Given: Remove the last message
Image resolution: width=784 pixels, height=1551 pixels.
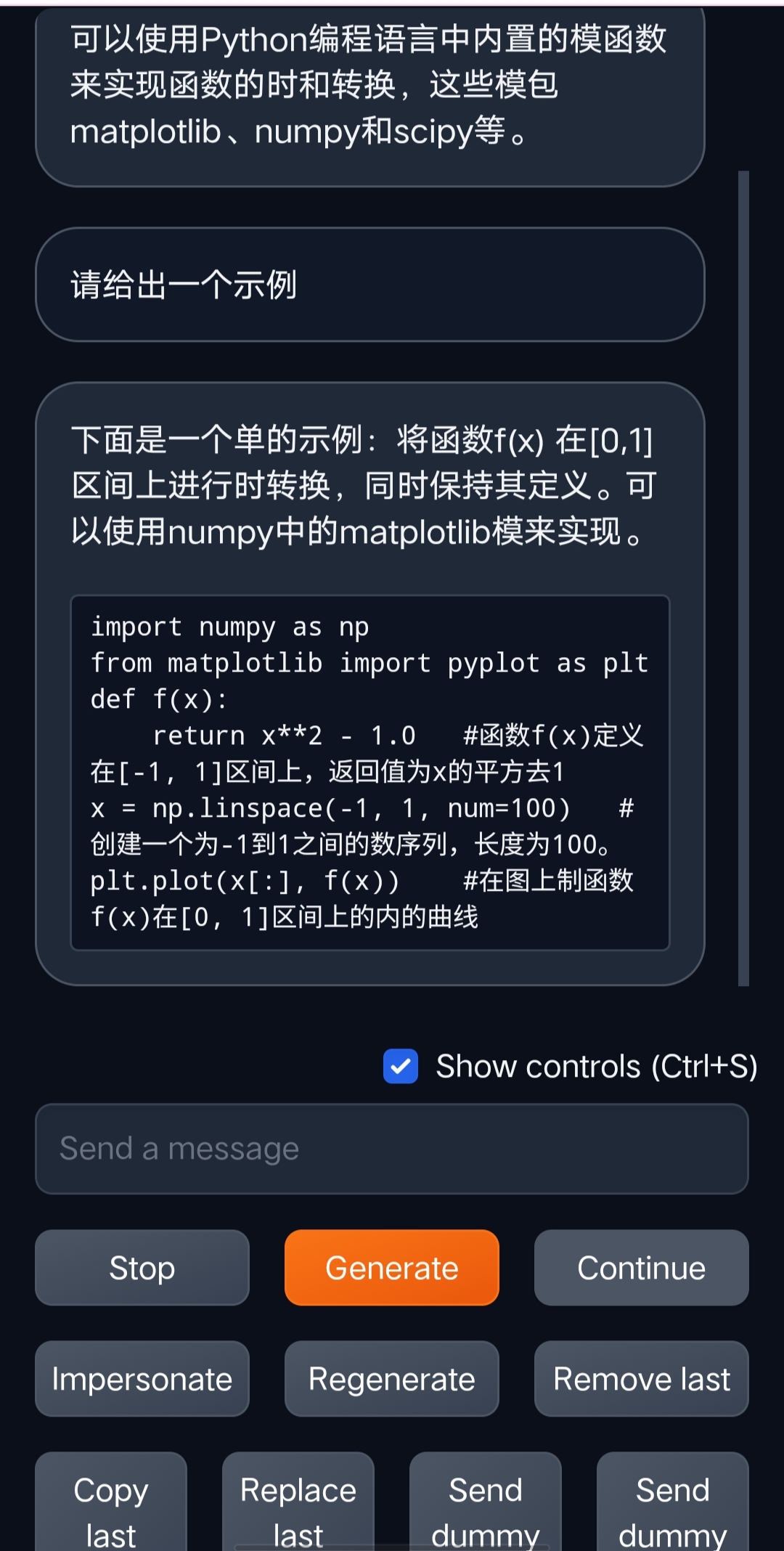Looking at the screenshot, I should (x=641, y=1378).
